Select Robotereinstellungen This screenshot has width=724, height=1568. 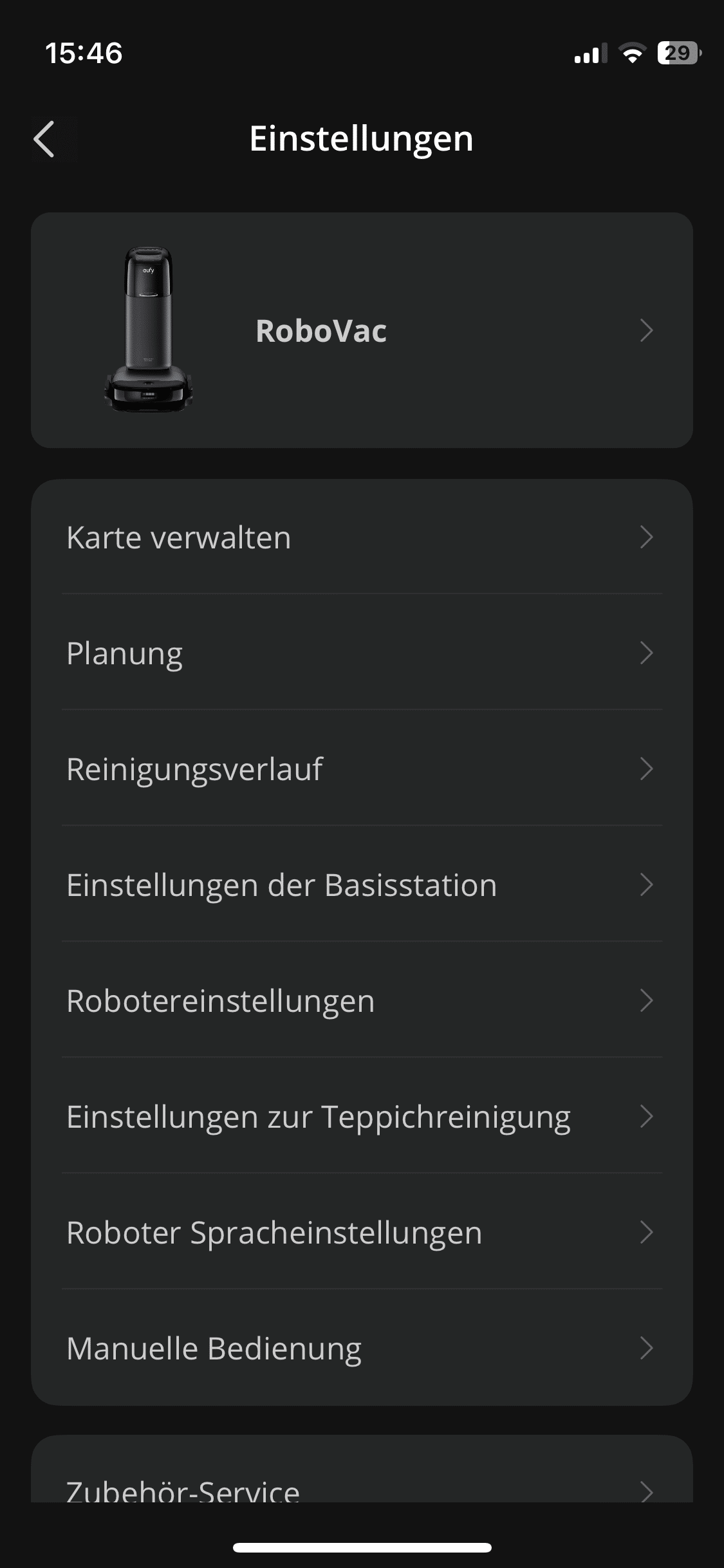[x=362, y=1001]
